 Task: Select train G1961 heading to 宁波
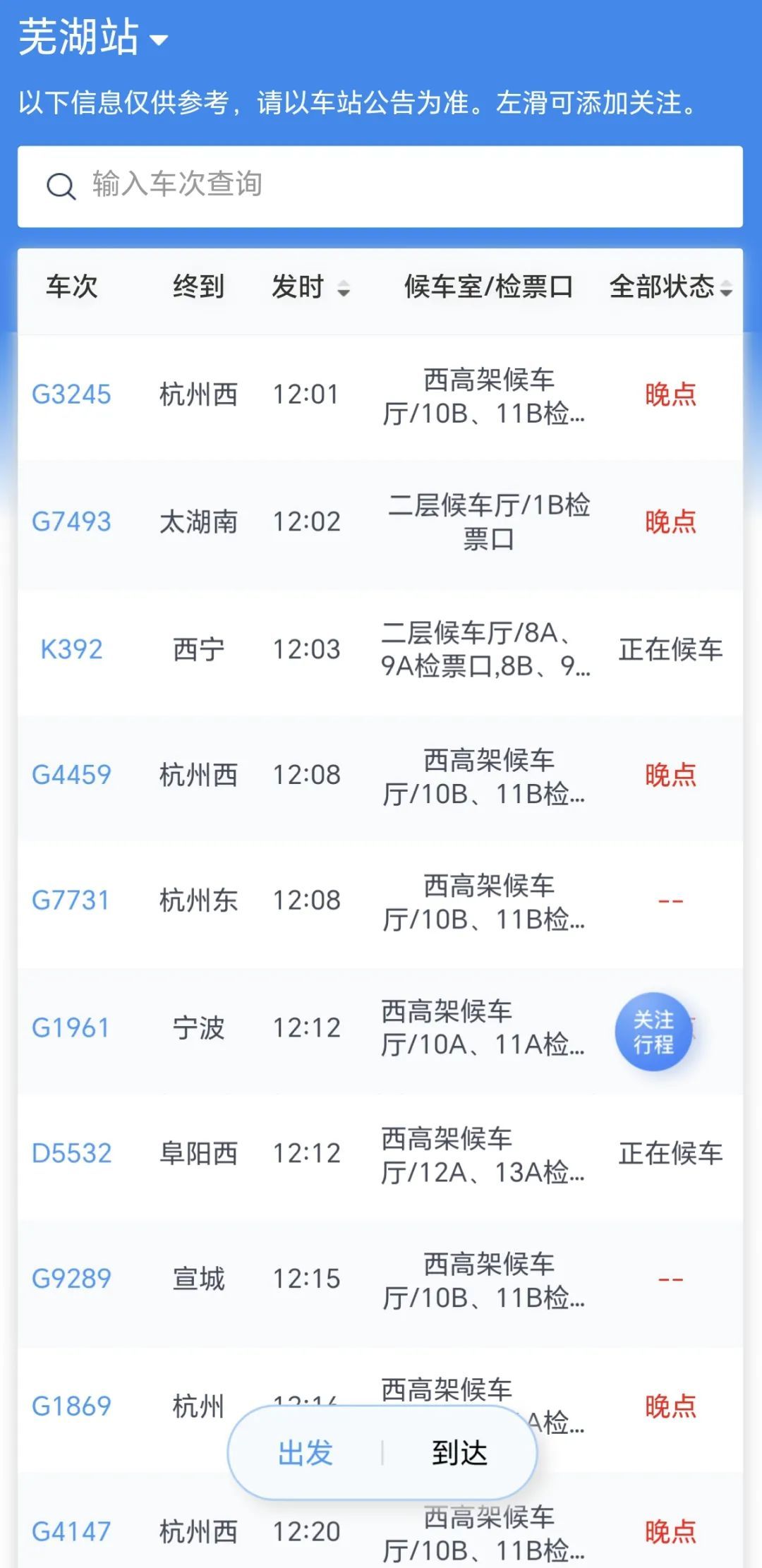tap(73, 1028)
